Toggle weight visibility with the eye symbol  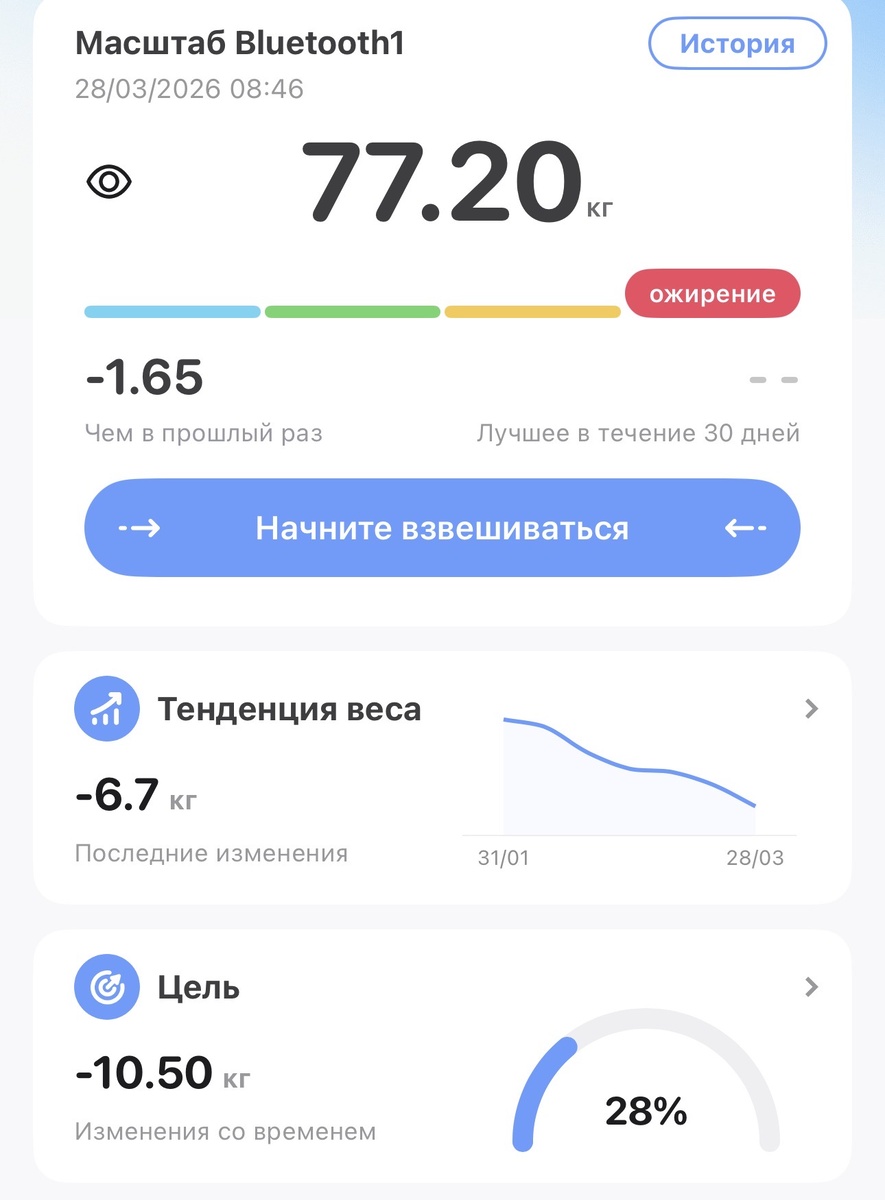coord(110,181)
